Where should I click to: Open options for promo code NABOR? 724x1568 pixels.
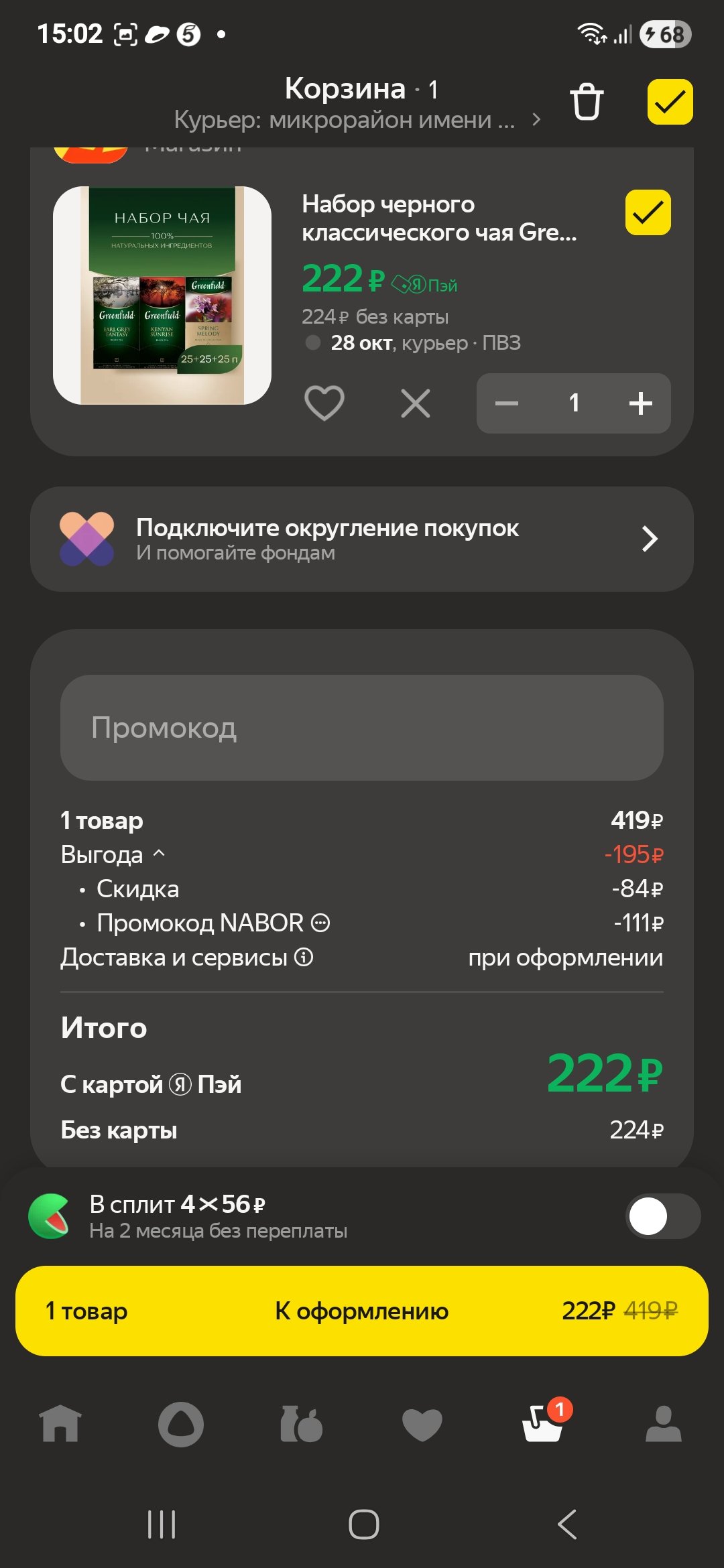click(321, 923)
